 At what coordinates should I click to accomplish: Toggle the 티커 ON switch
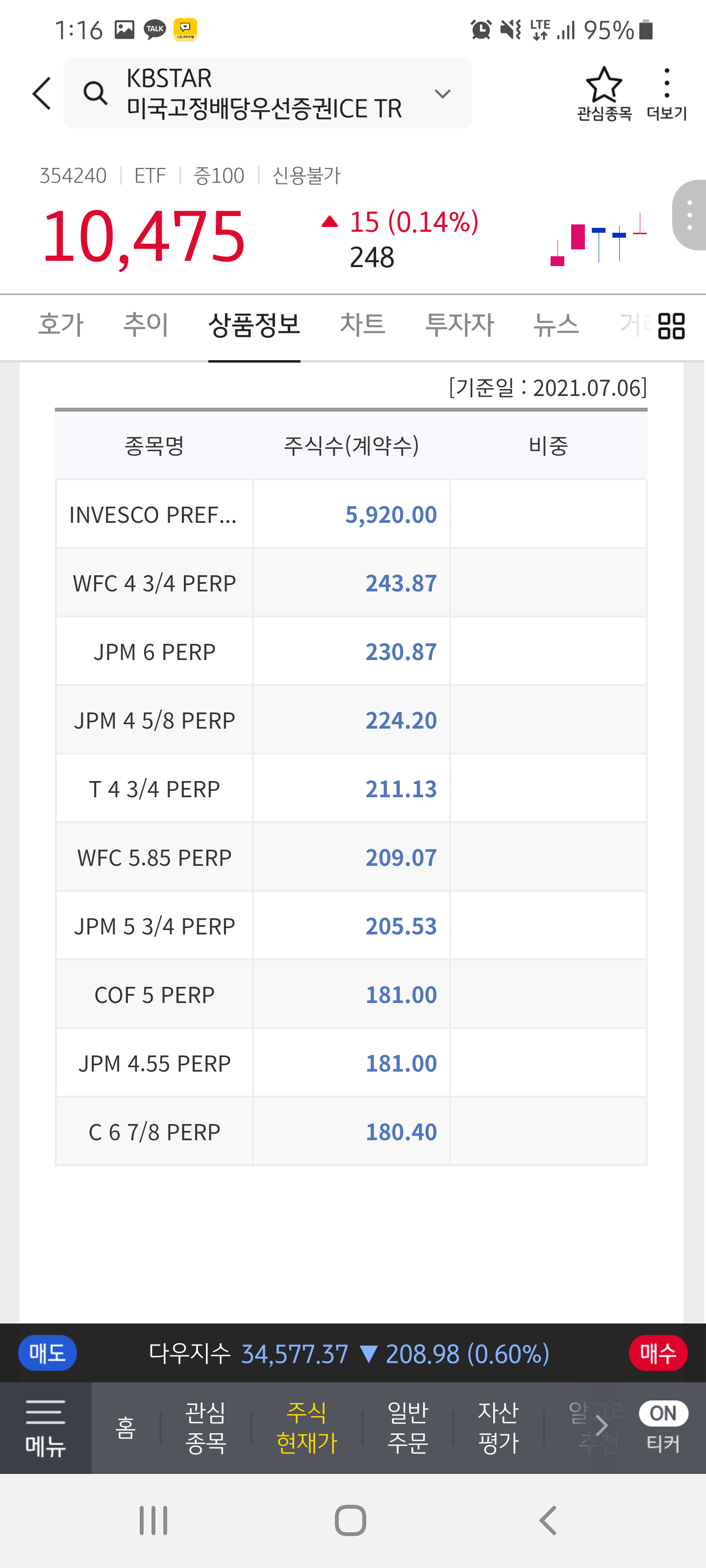click(663, 1414)
